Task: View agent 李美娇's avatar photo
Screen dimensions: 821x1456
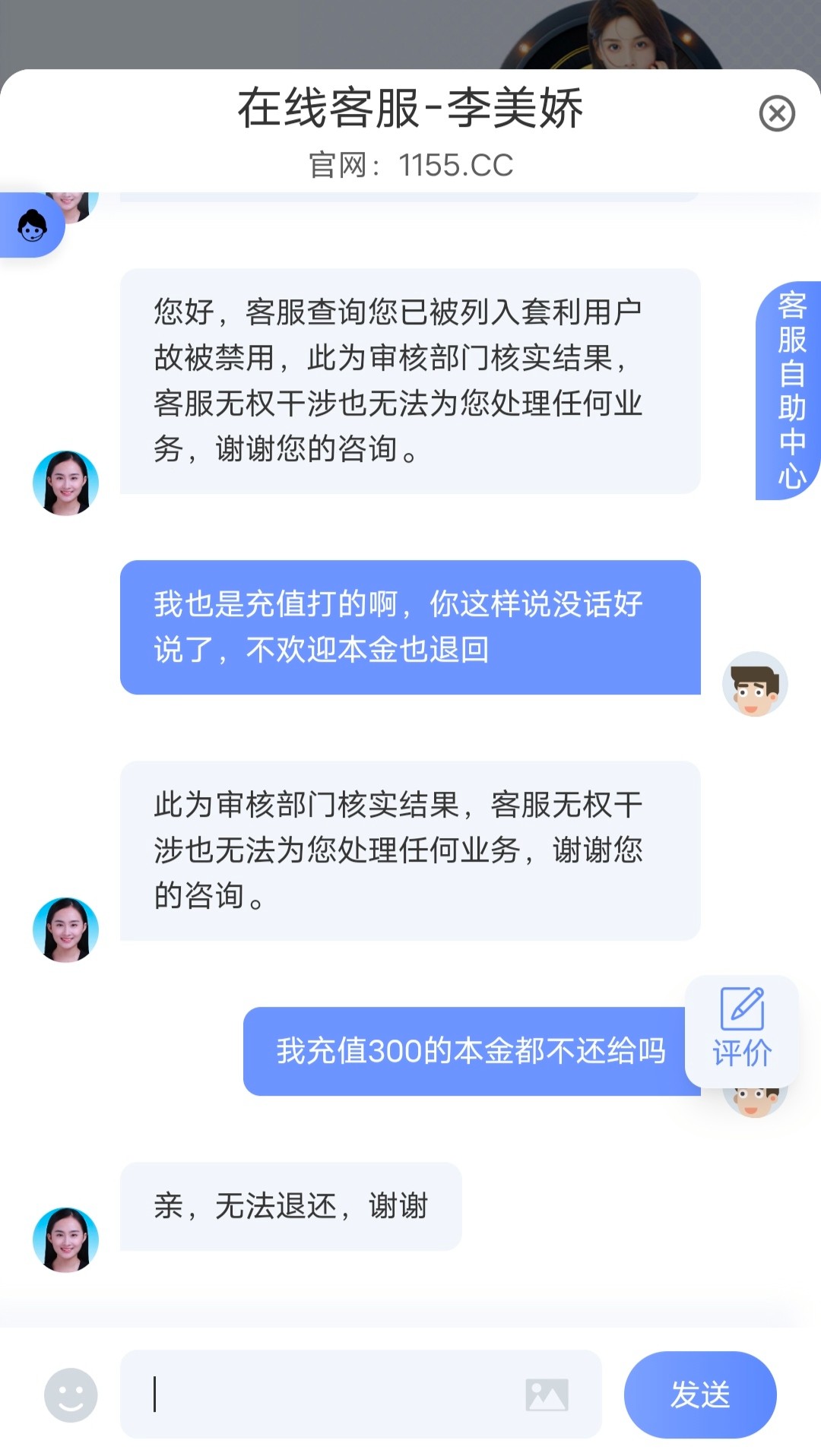Action: (67, 483)
